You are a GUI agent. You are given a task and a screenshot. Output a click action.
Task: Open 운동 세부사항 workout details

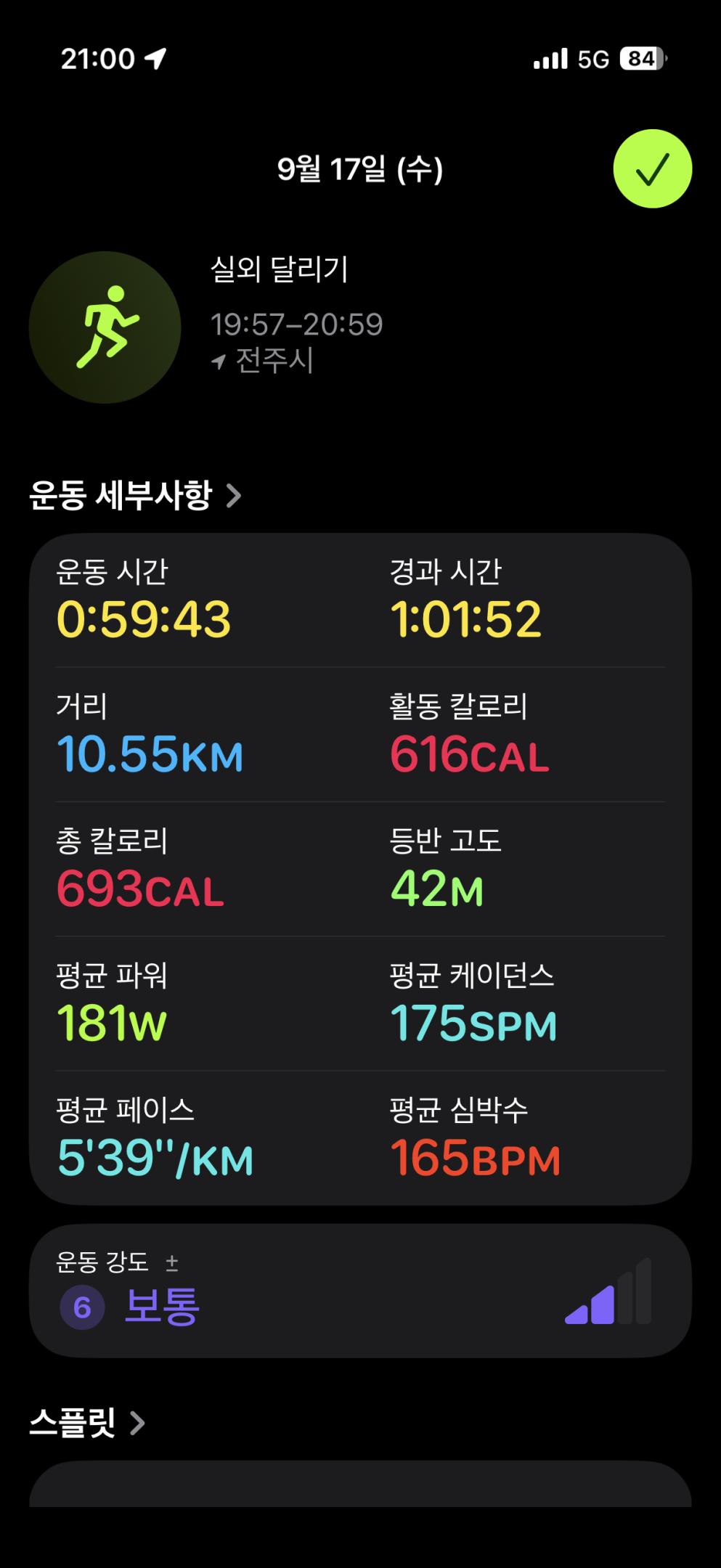tap(135, 496)
